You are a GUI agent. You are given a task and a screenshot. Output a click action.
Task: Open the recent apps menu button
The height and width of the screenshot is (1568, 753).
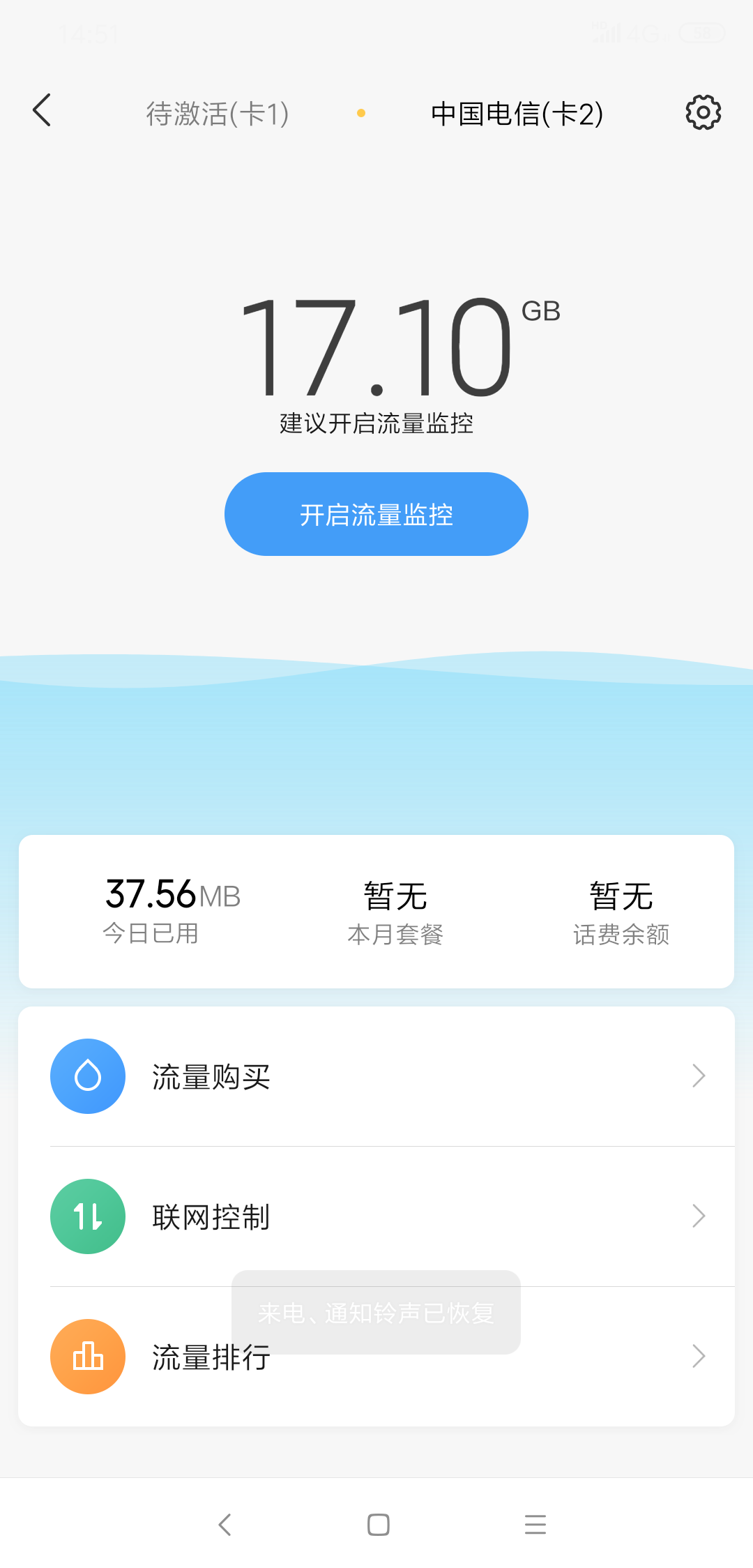coord(535,1525)
